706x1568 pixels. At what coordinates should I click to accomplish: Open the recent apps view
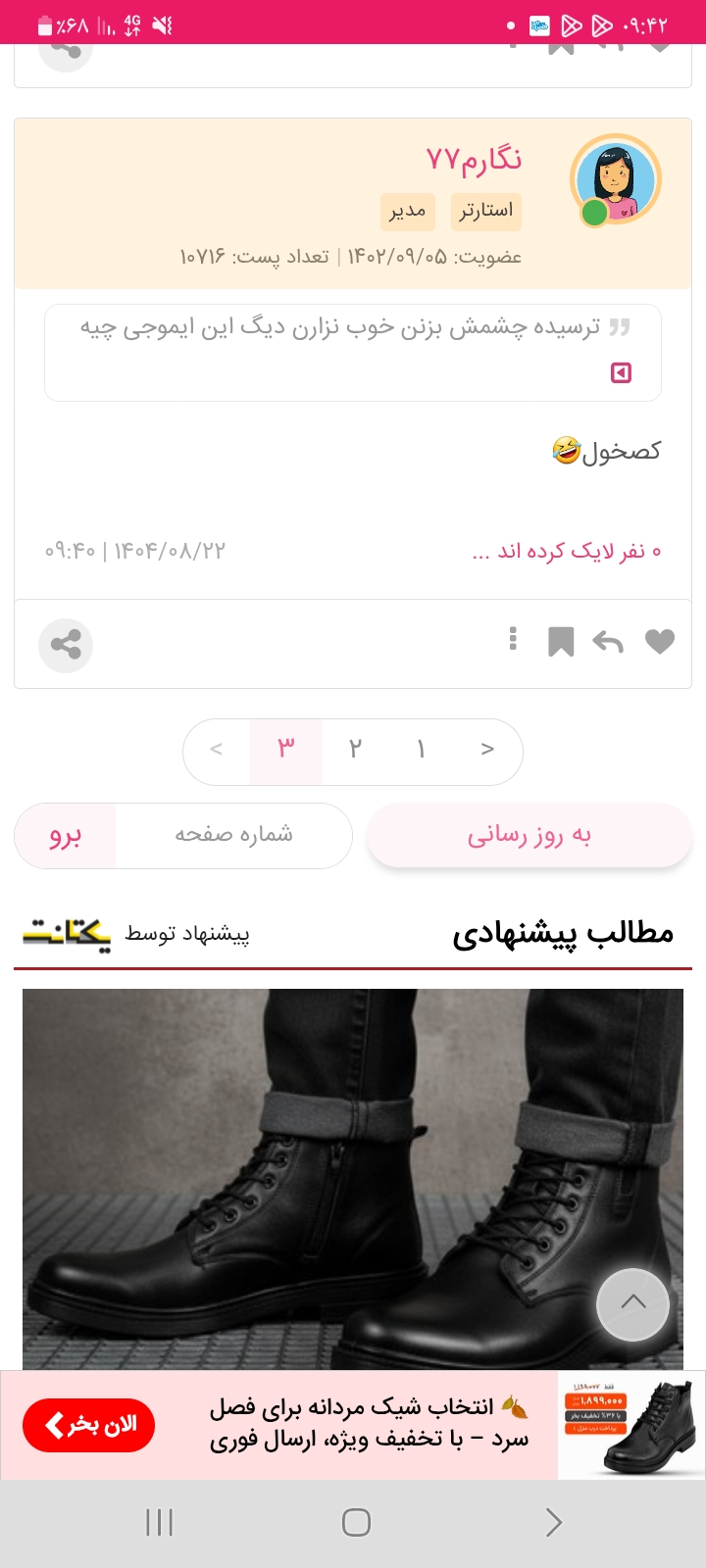159,1522
